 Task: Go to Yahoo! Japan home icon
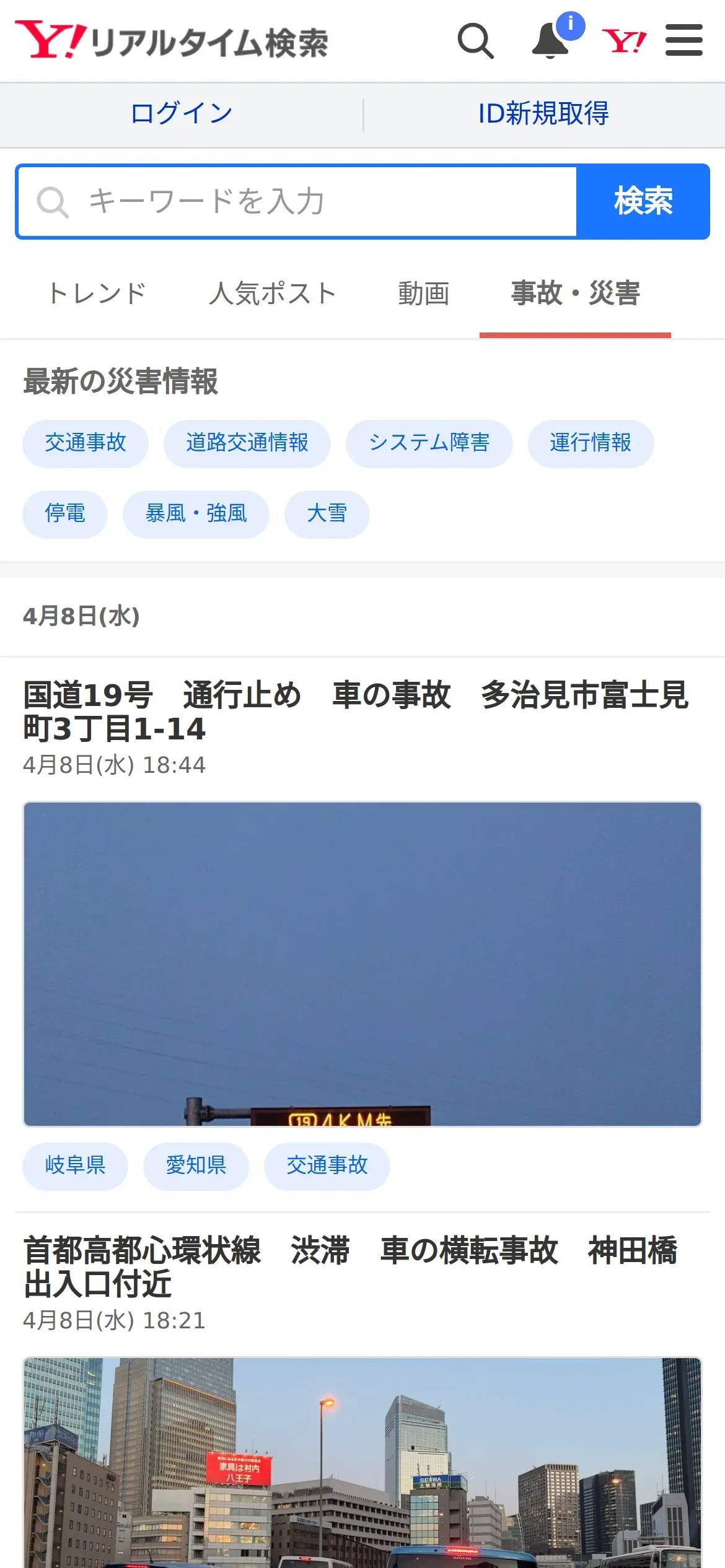click(624, 41)
